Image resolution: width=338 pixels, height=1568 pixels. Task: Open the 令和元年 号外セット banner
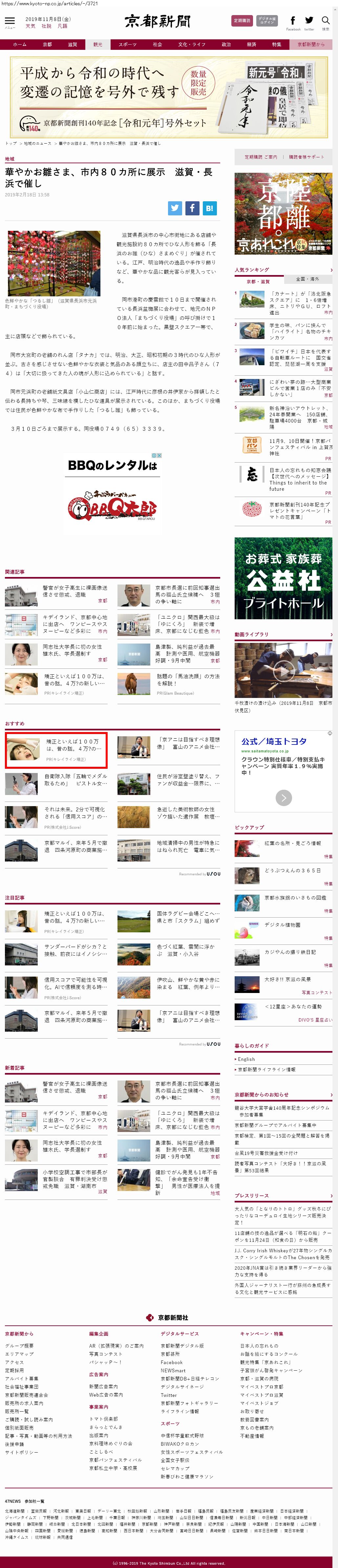point(169,97)
